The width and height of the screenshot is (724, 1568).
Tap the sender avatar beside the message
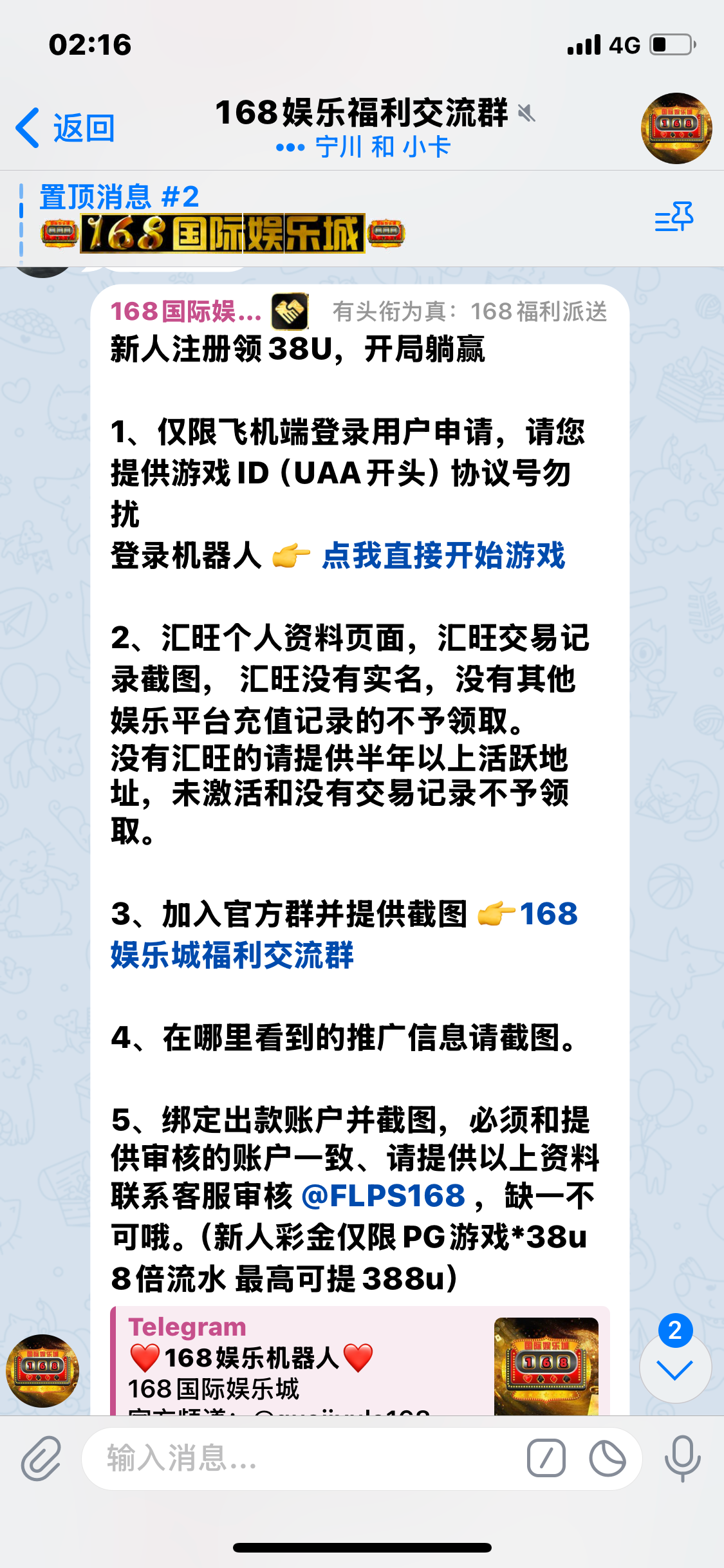point(42,1370)
